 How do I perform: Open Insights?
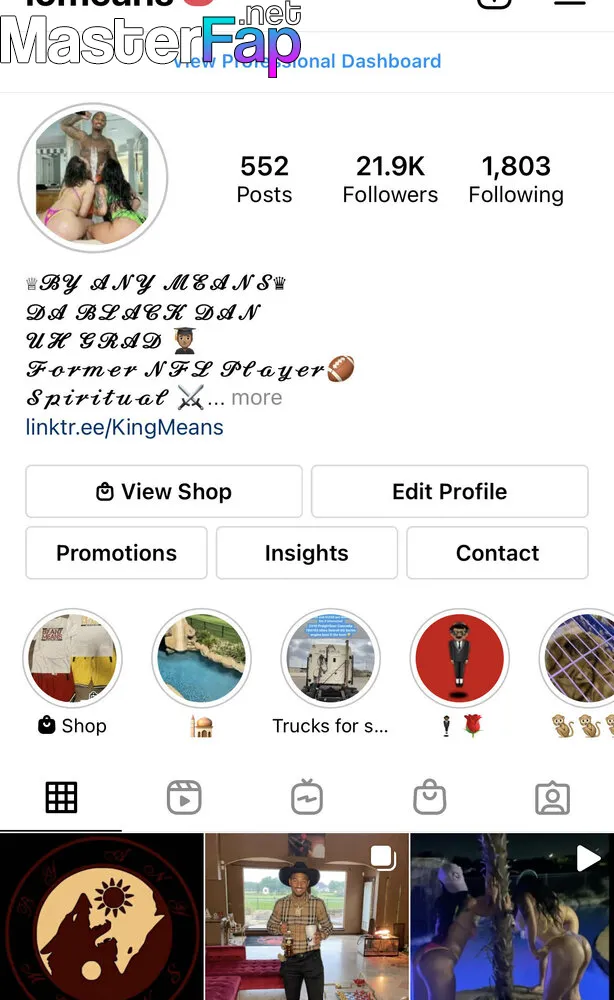click(x=307, y=553)
